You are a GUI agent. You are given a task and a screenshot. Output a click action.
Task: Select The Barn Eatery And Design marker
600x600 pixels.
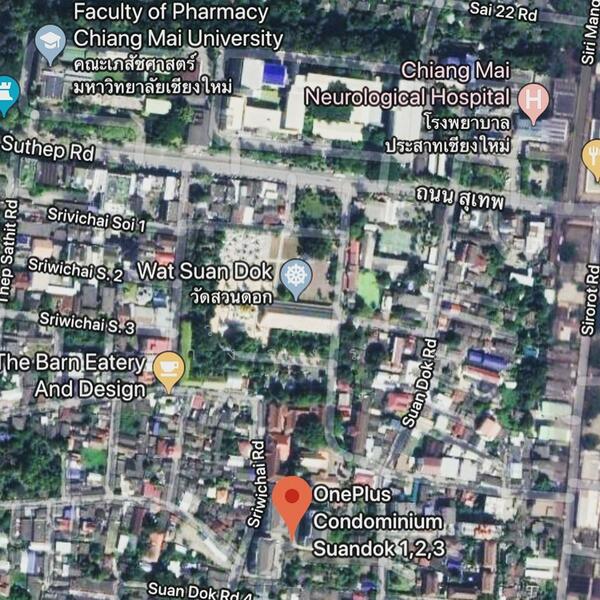(168, 369)
